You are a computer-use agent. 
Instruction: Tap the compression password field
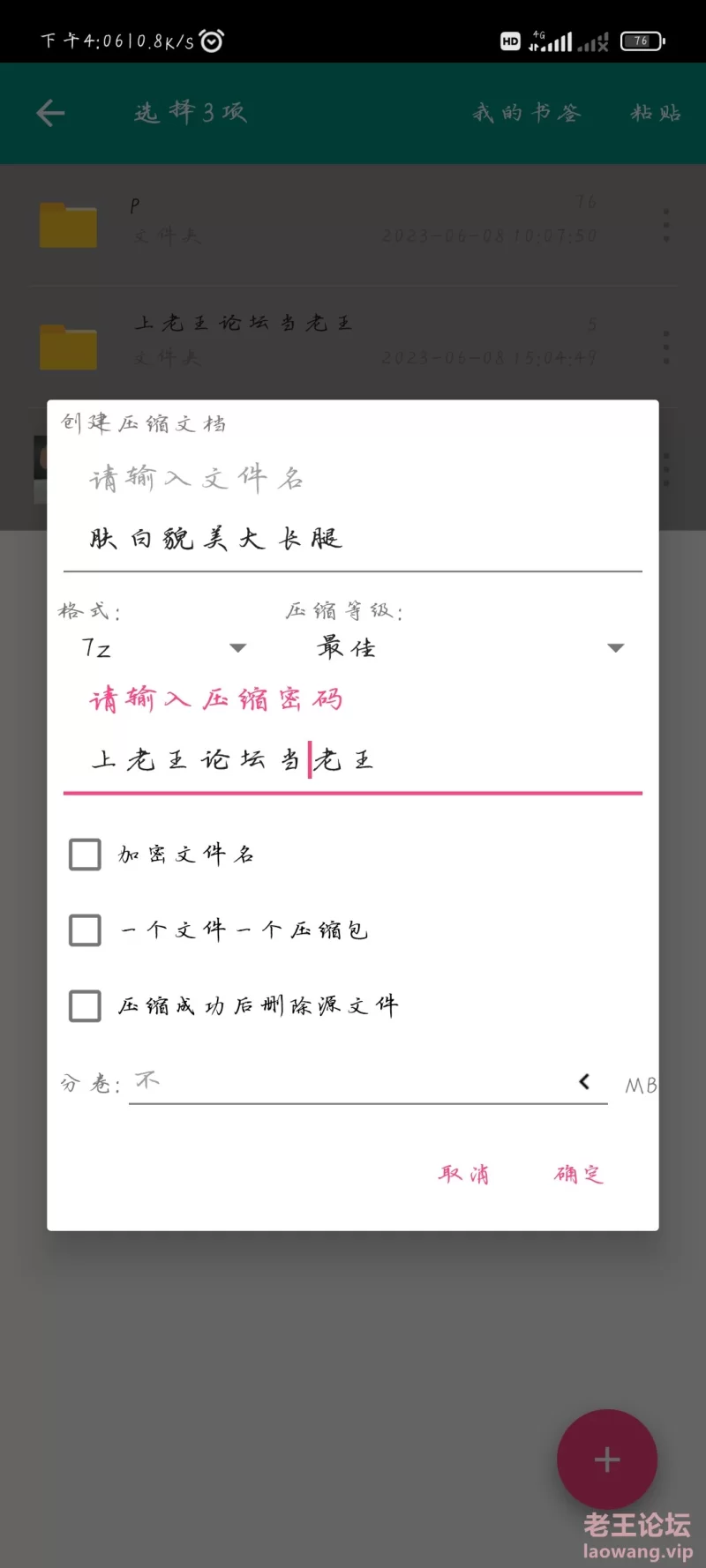(x=351, y=760)
